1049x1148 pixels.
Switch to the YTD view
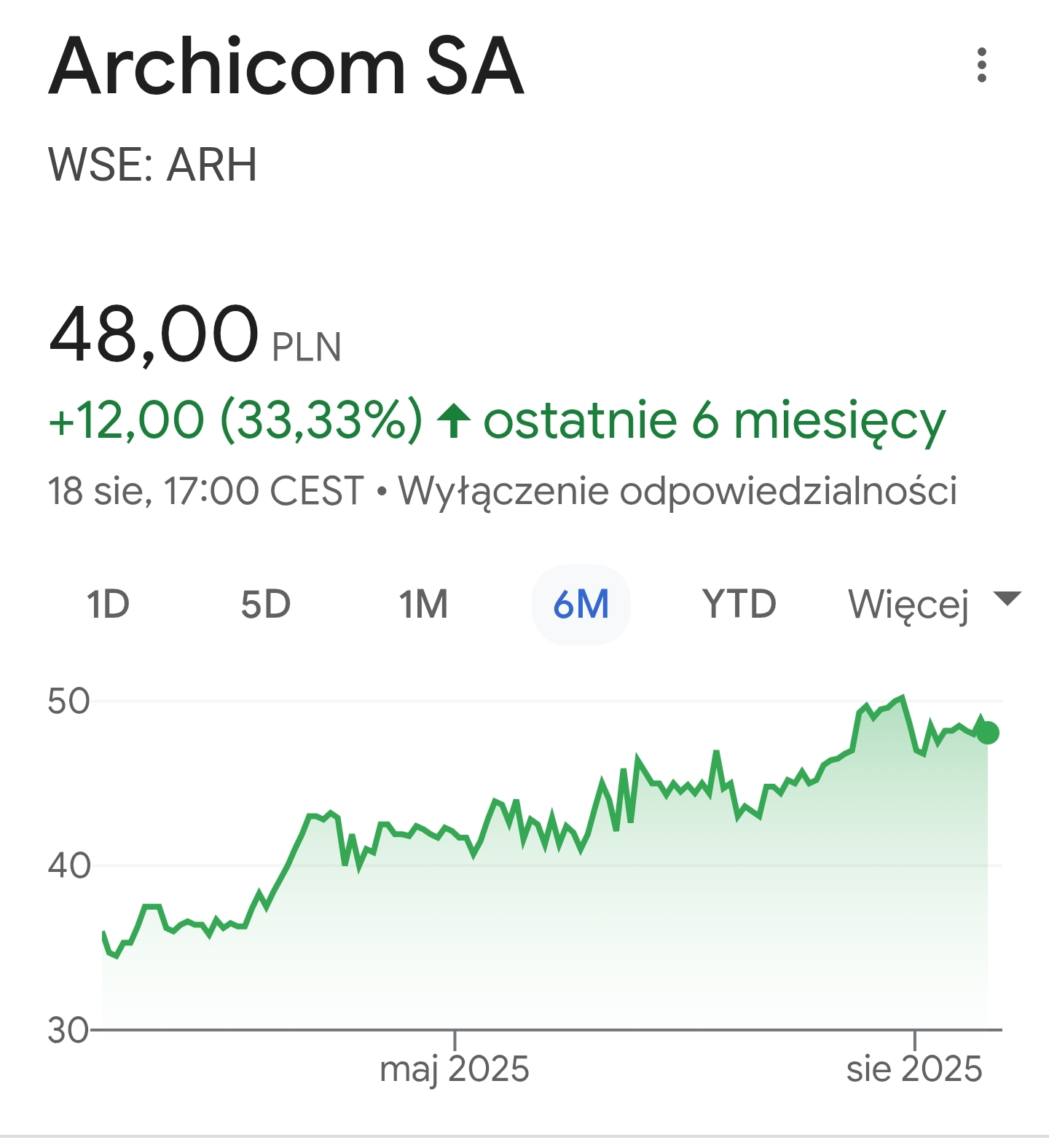[739, 605]
